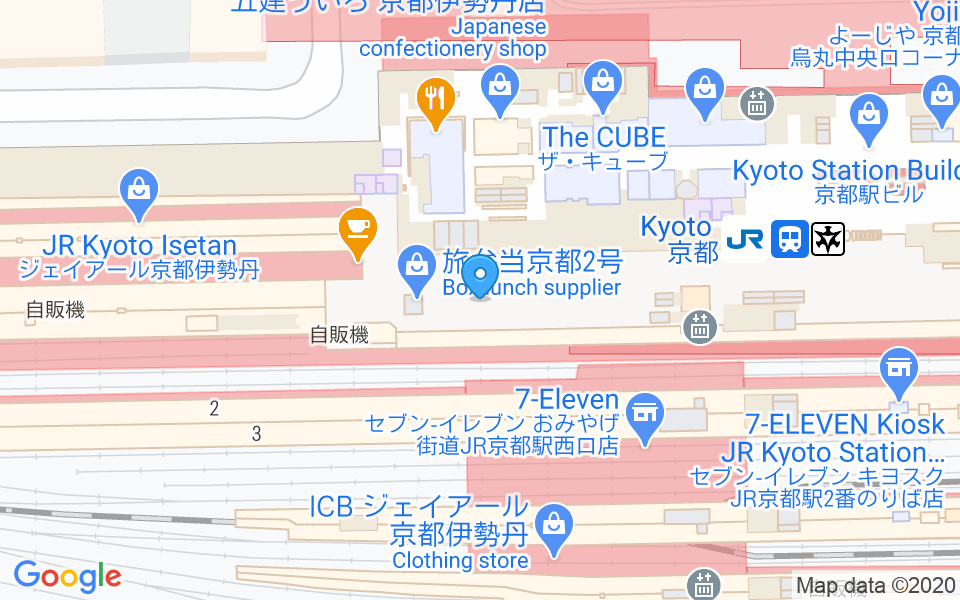Select the orange restaurant fork-and-knife marker
Image resolution: width=960 pixels, height=600 pixels.
point(434,102)
